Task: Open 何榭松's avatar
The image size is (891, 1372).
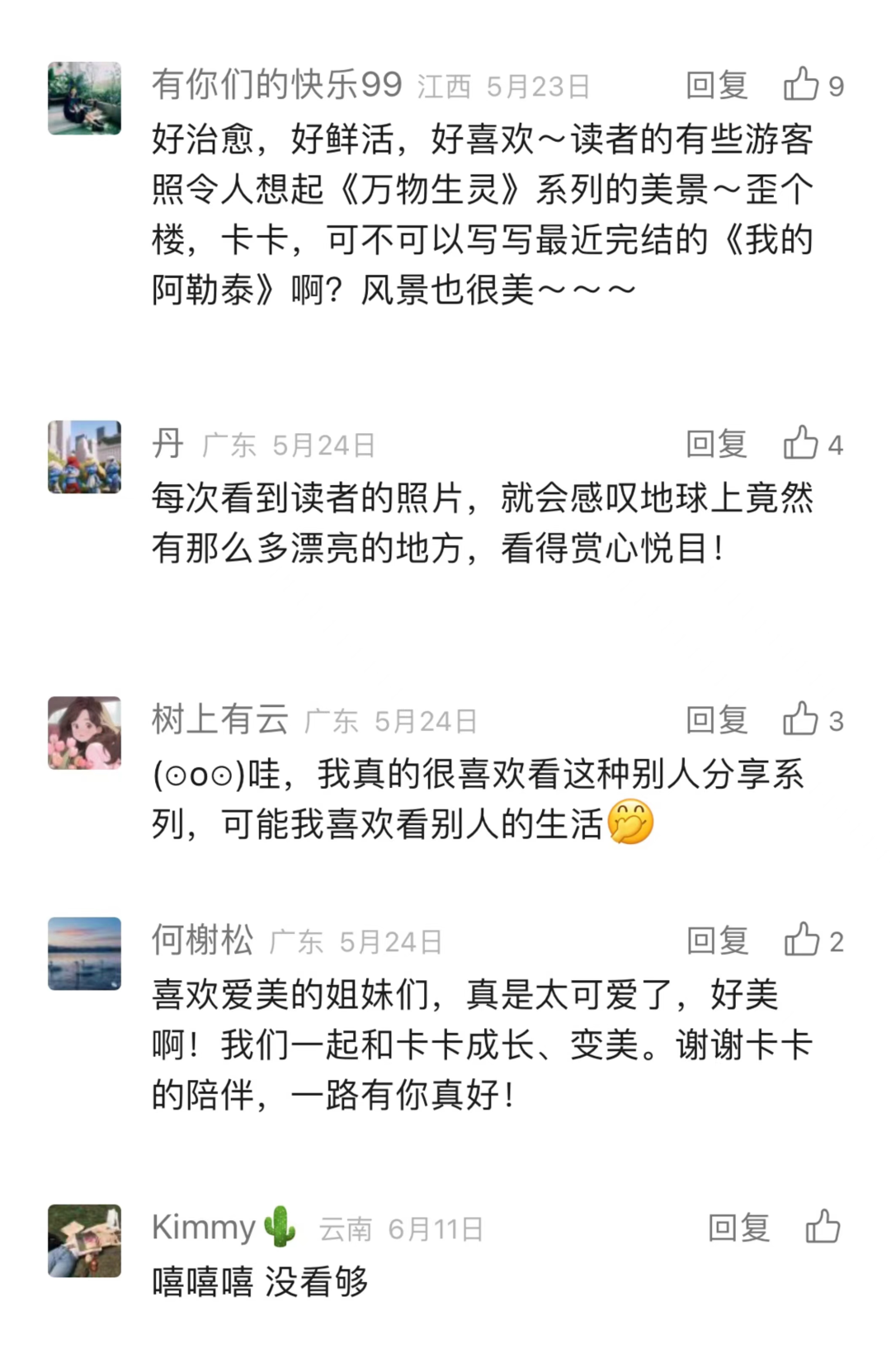Action: pyautogui.click(x=84, y=953)
